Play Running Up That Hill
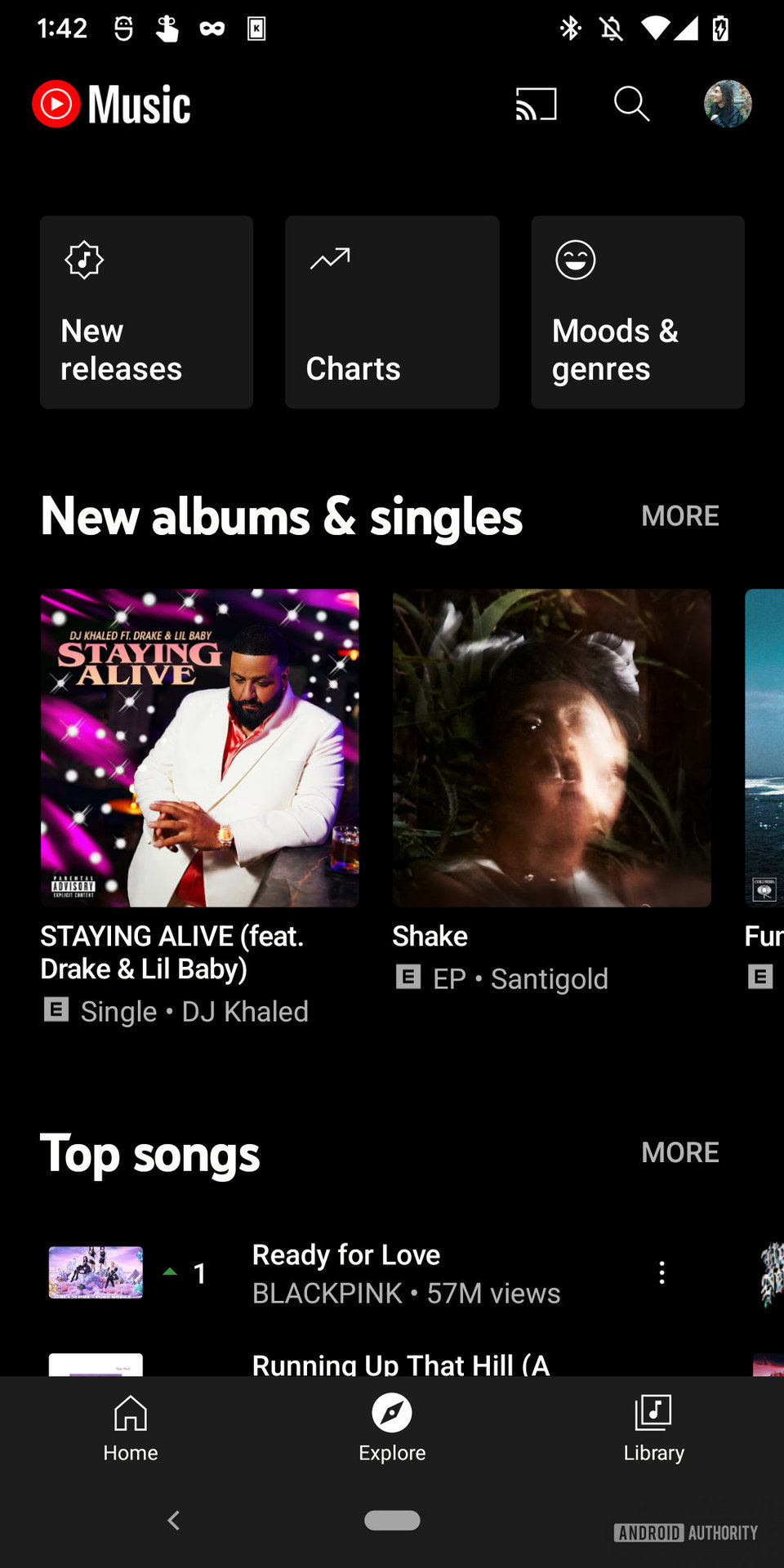784x1568 pixels. [x=400, y=1364]
